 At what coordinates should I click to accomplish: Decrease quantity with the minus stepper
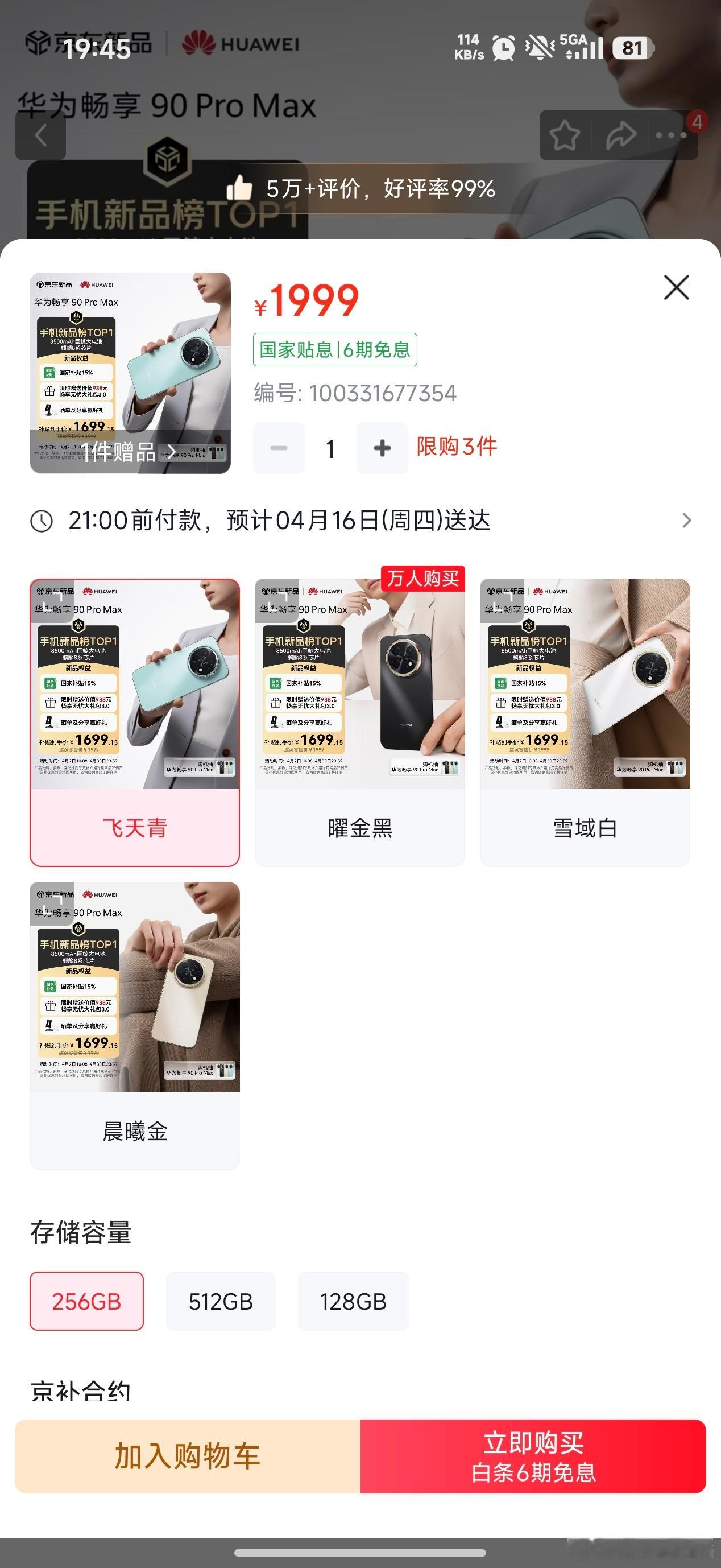278,448
